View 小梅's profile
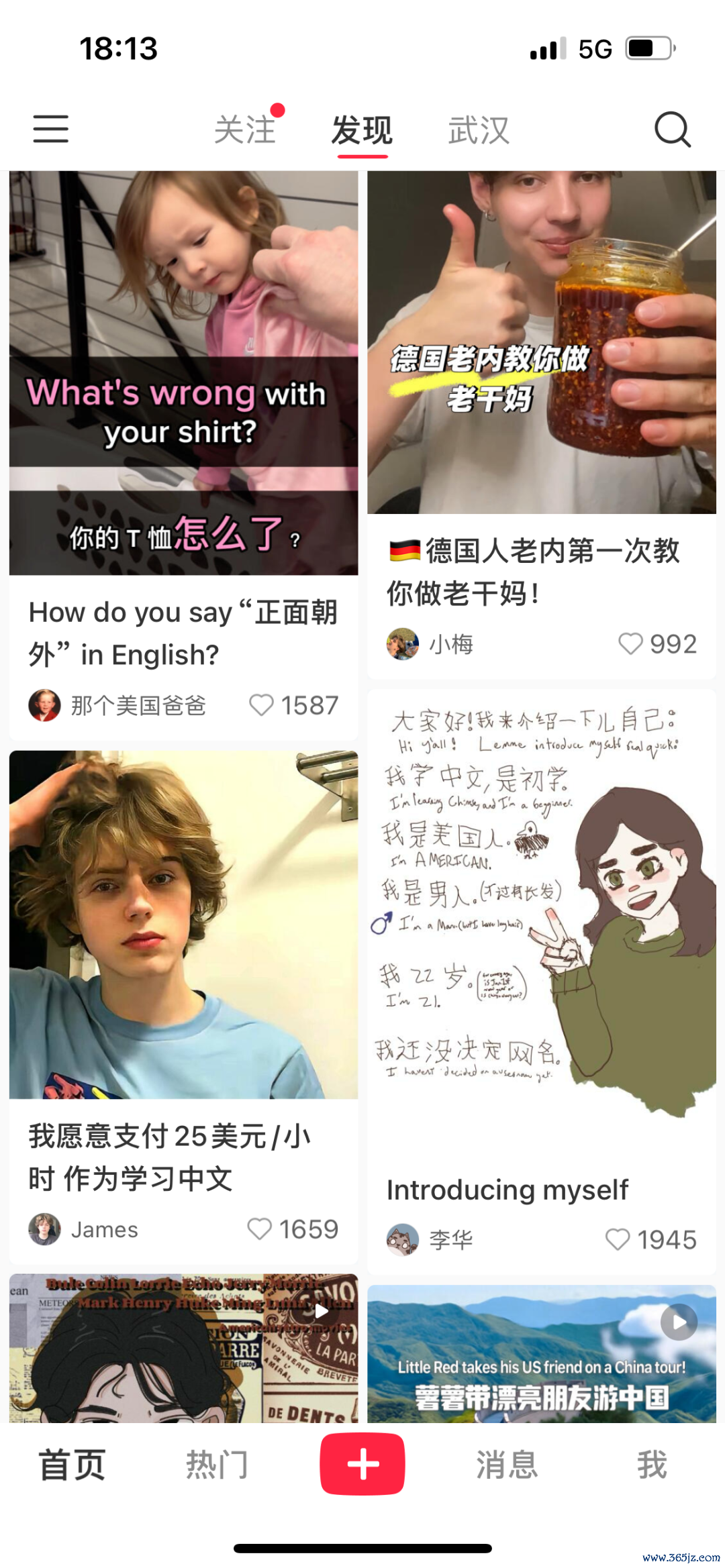 (403, 644)
